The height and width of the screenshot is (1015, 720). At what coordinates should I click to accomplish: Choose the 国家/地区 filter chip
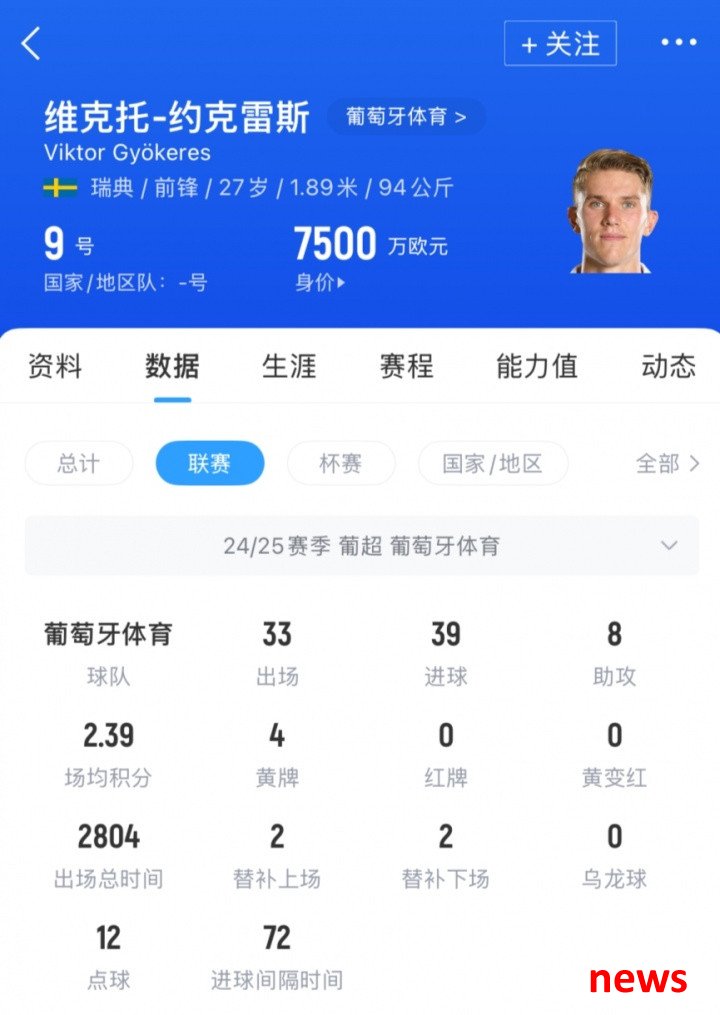[493, 464]
